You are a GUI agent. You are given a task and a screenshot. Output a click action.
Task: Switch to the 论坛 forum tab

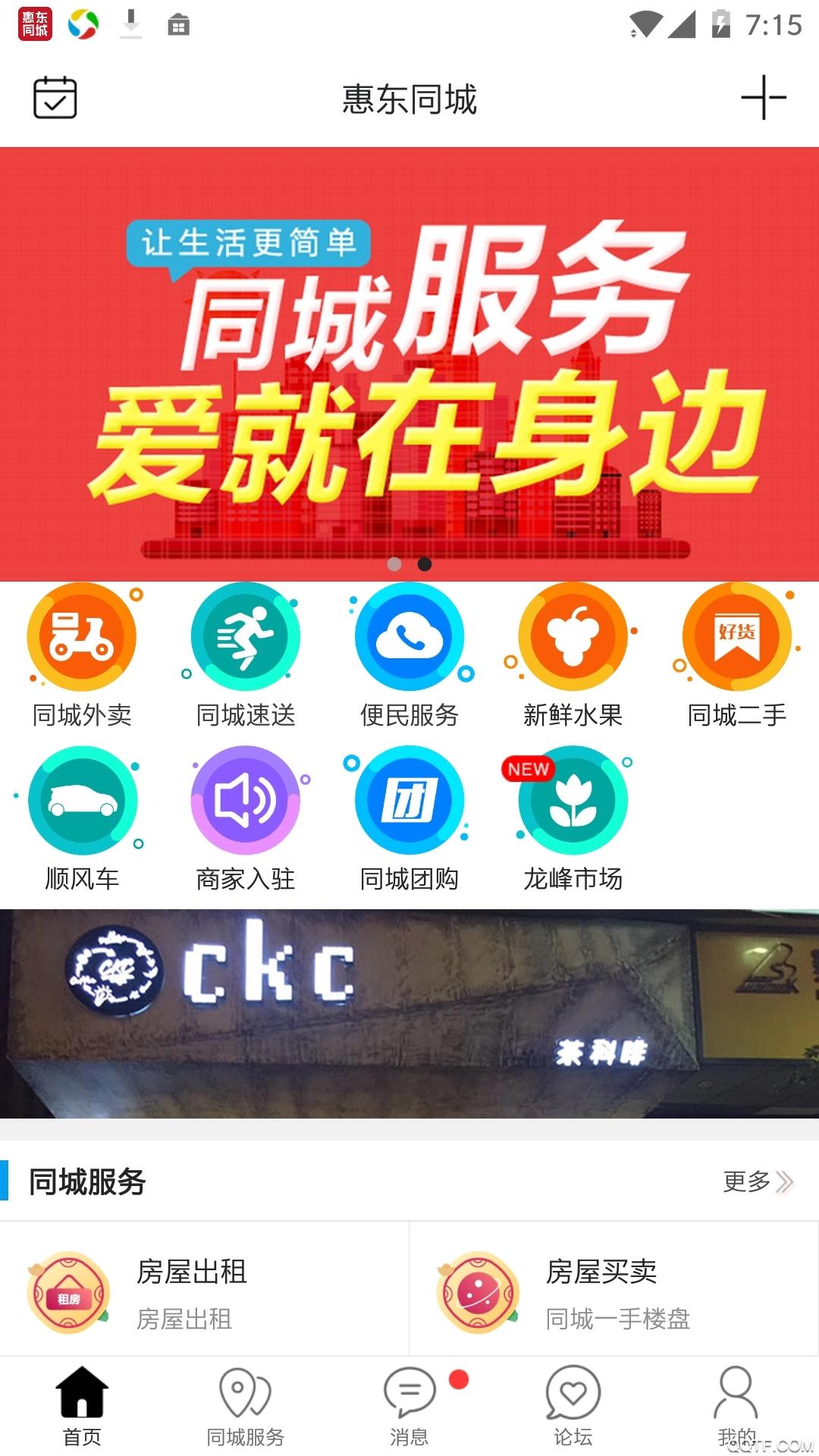coord(573,1407)
